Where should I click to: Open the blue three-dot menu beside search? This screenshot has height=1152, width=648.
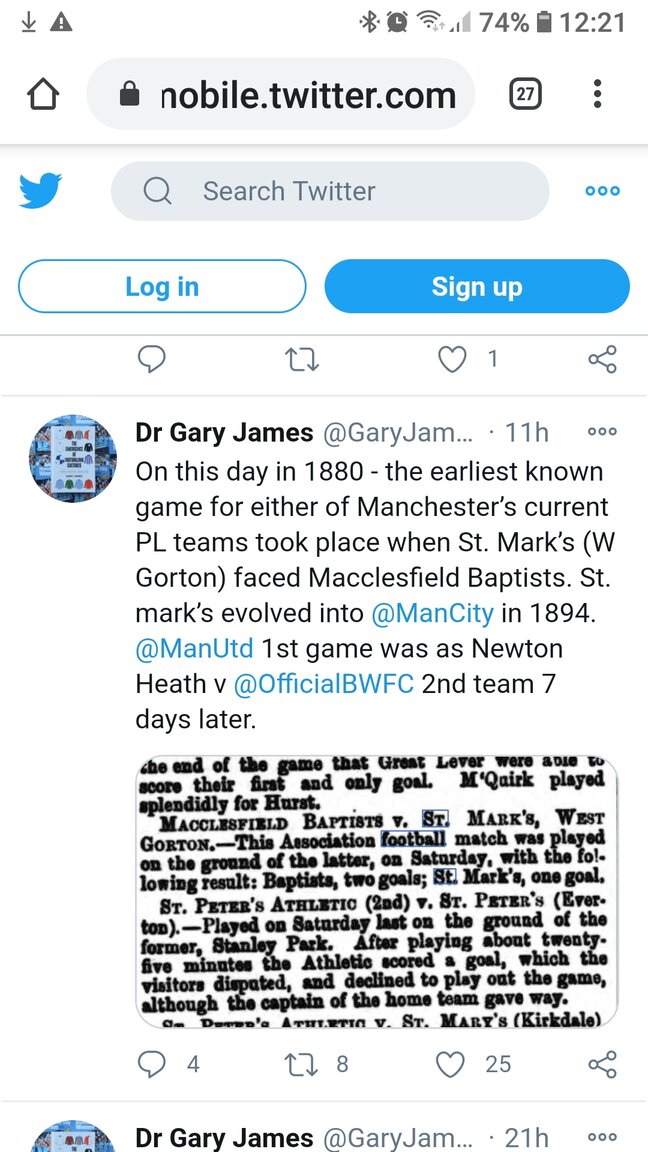point(602,191)
